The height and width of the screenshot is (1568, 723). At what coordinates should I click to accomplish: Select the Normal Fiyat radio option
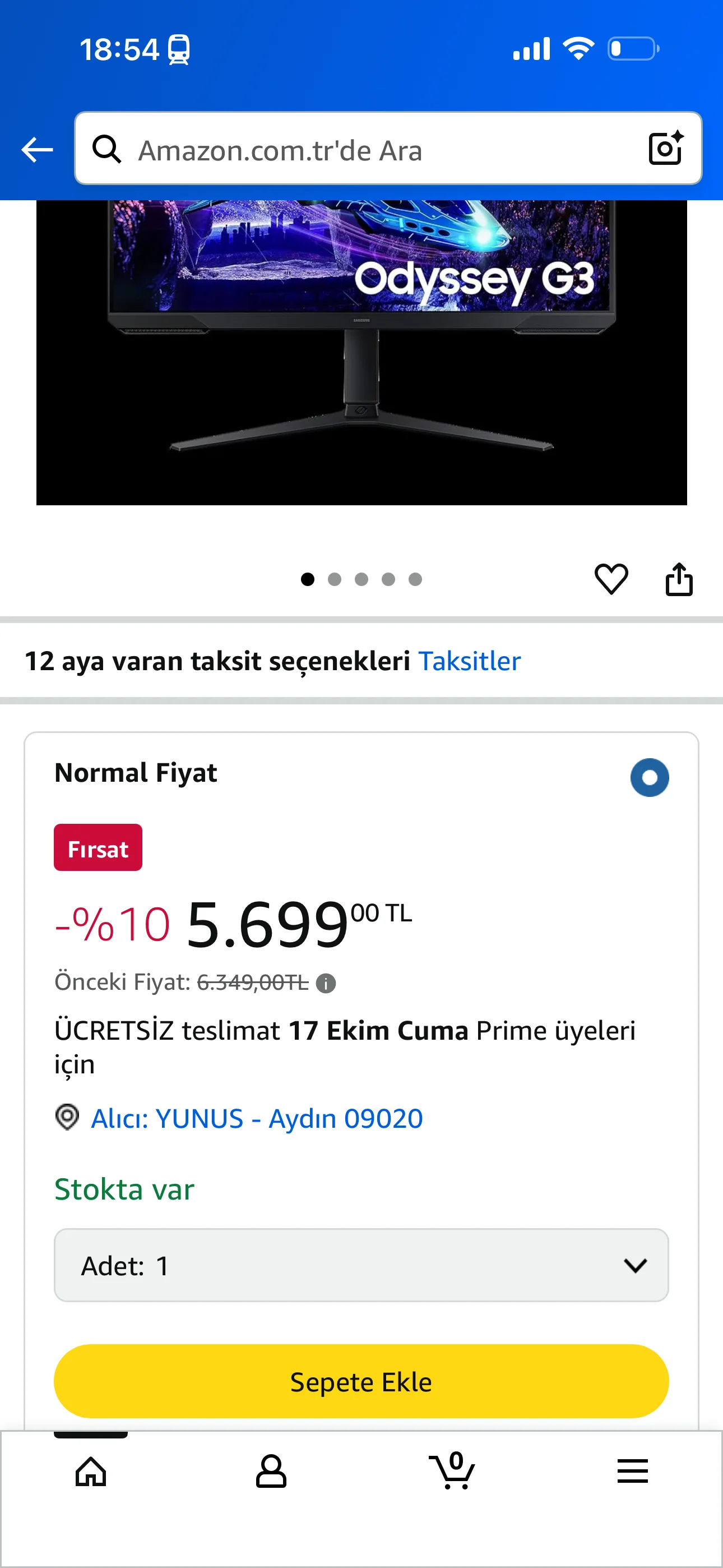pyautogui.click(x=650, y=777)
